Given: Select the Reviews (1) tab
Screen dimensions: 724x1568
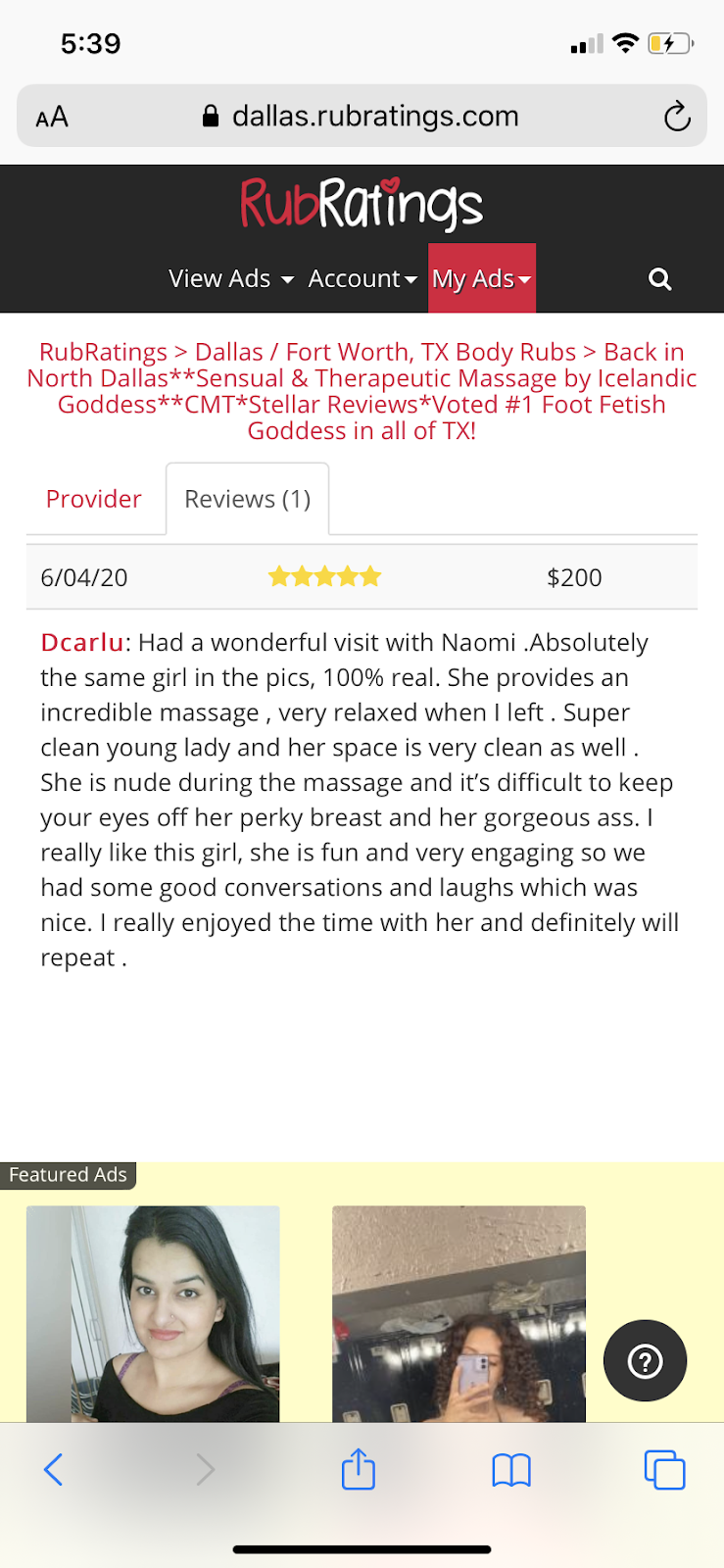Looking at the screenshot, I should pyautogui.click(x=247, y=500).
